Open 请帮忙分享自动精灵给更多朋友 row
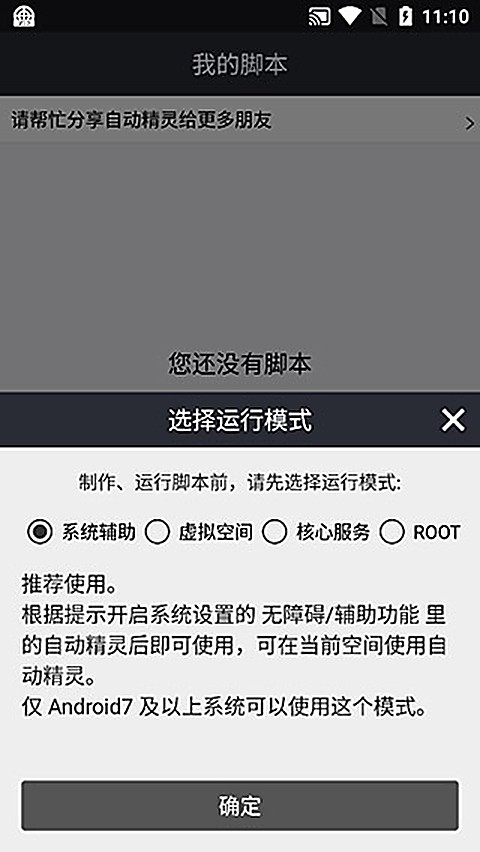 tap(240, 120)
